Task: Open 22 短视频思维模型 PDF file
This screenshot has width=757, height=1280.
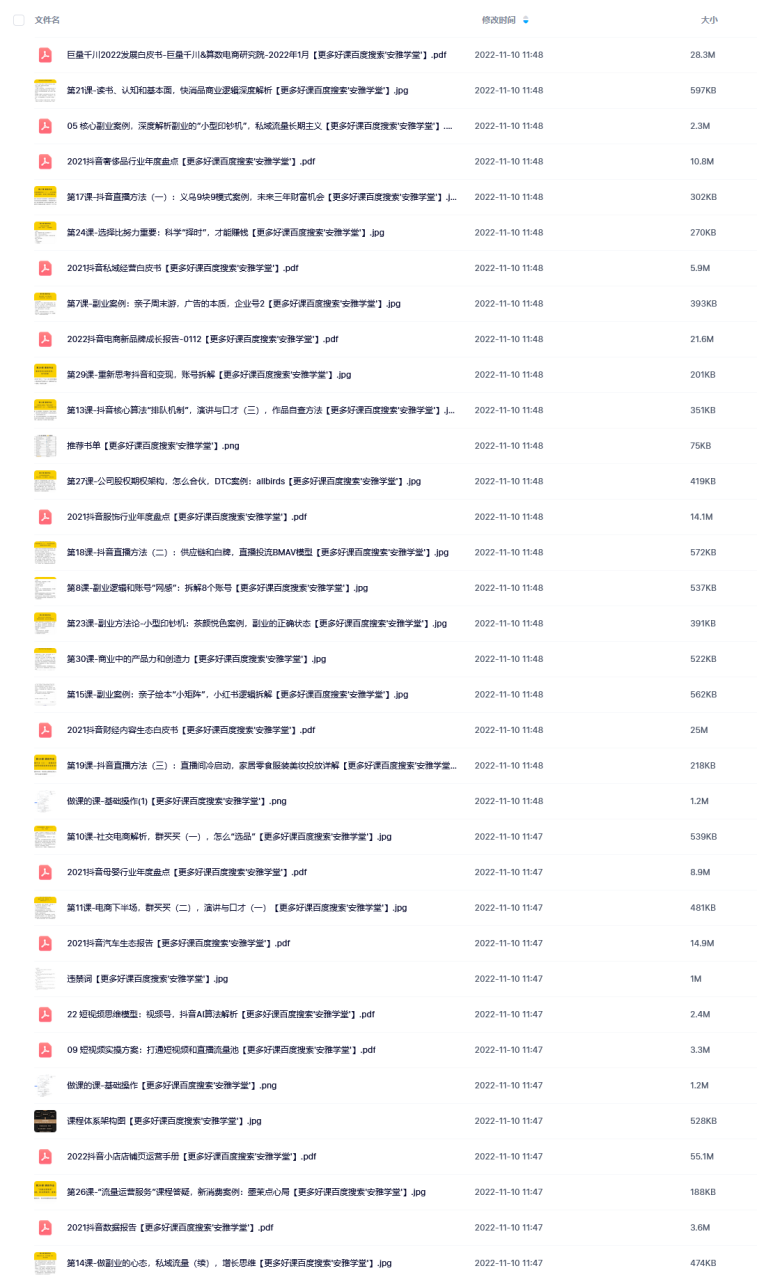Action: click(221, 1014)
